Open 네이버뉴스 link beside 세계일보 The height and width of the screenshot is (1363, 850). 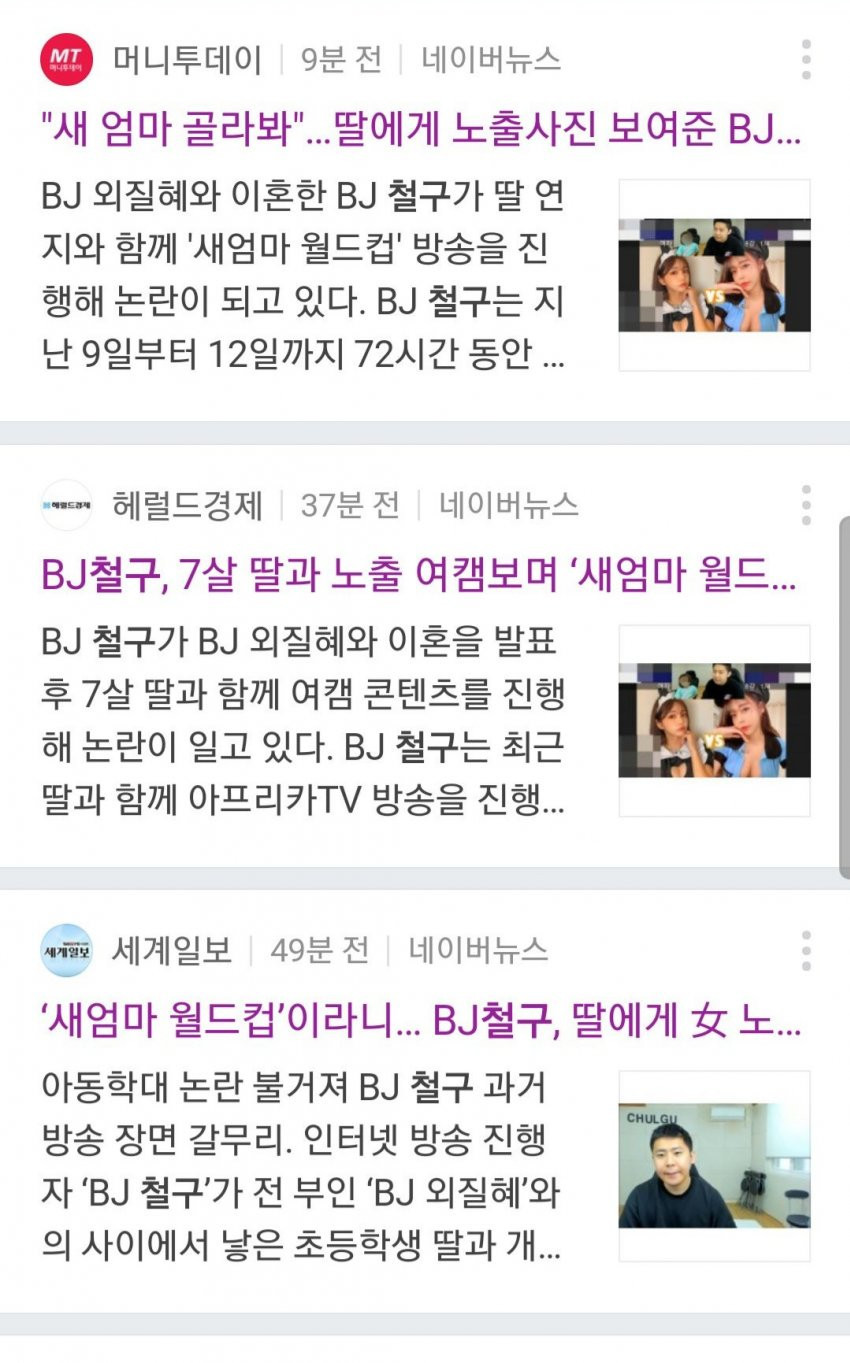477,950
